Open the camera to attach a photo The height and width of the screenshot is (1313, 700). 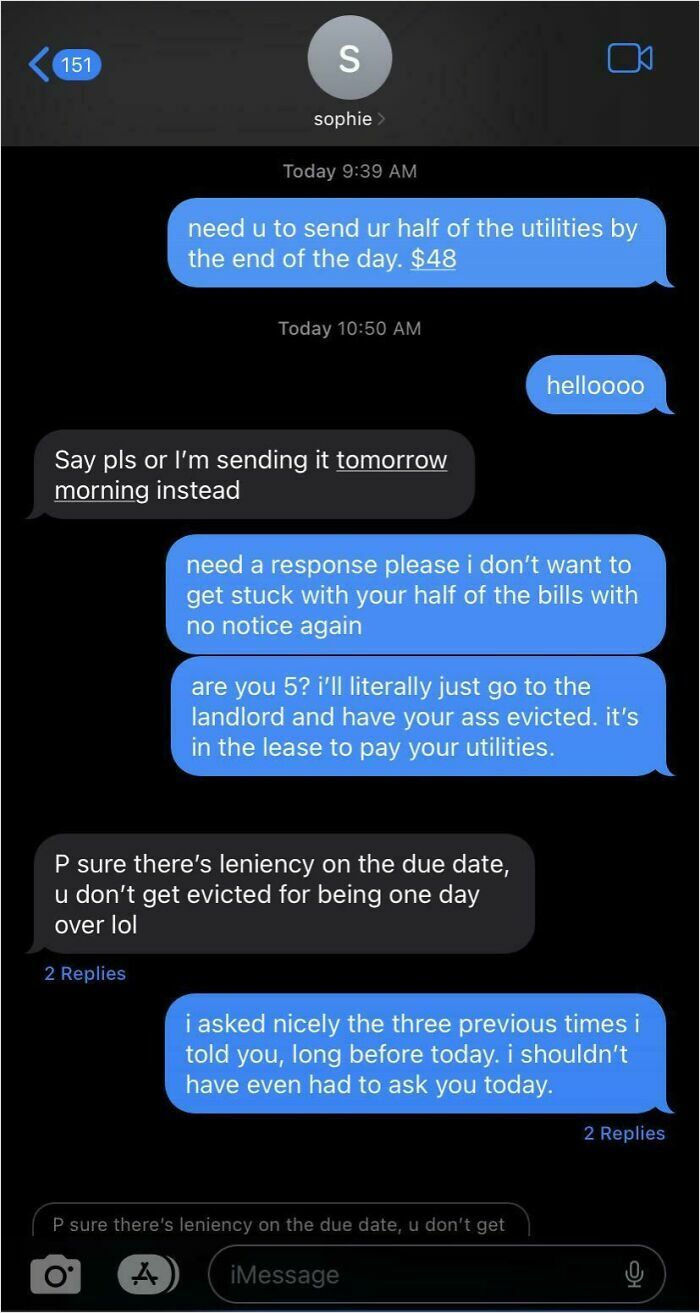click(x=55, y=1274)
